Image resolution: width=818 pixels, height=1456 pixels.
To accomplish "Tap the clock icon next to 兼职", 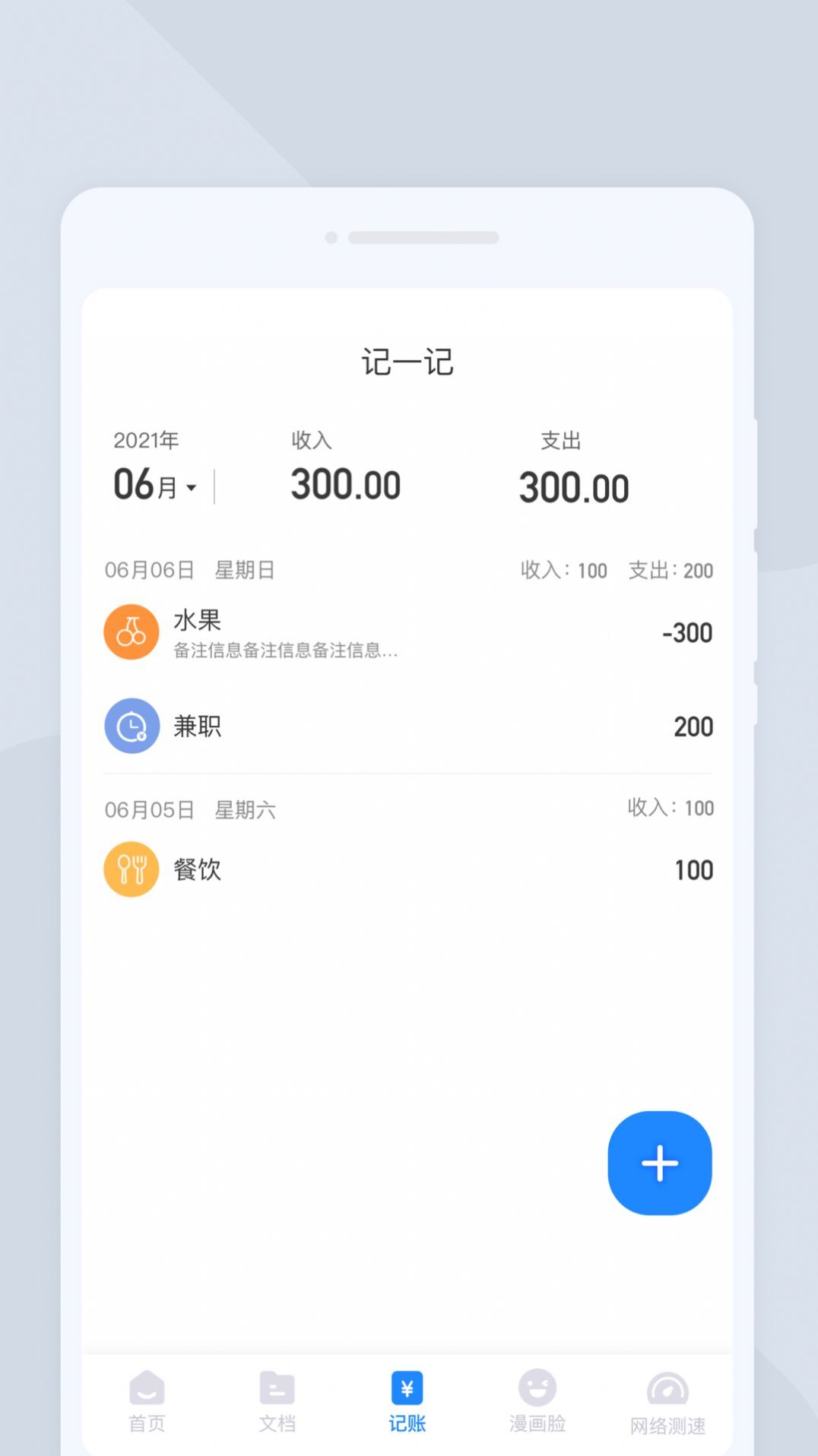I will tap(131, 726).
